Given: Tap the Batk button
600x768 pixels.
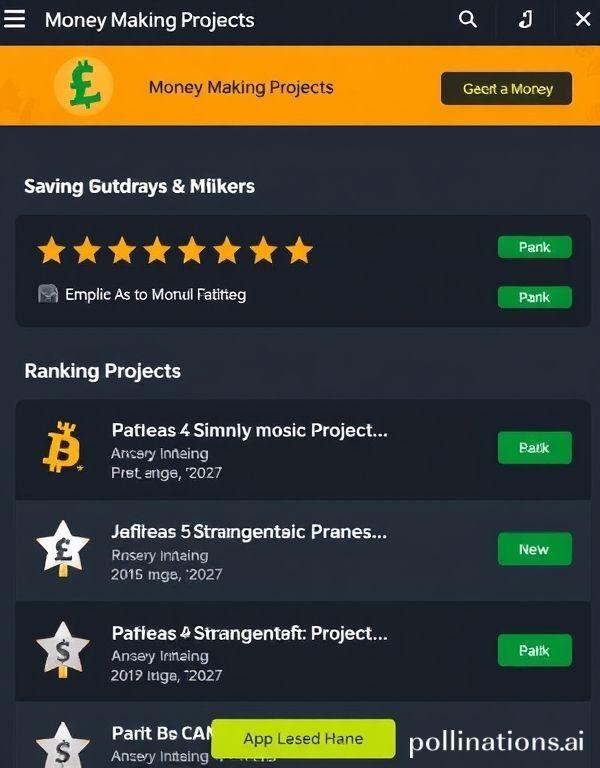Looking at the screenshot, I should coord(534,448).
